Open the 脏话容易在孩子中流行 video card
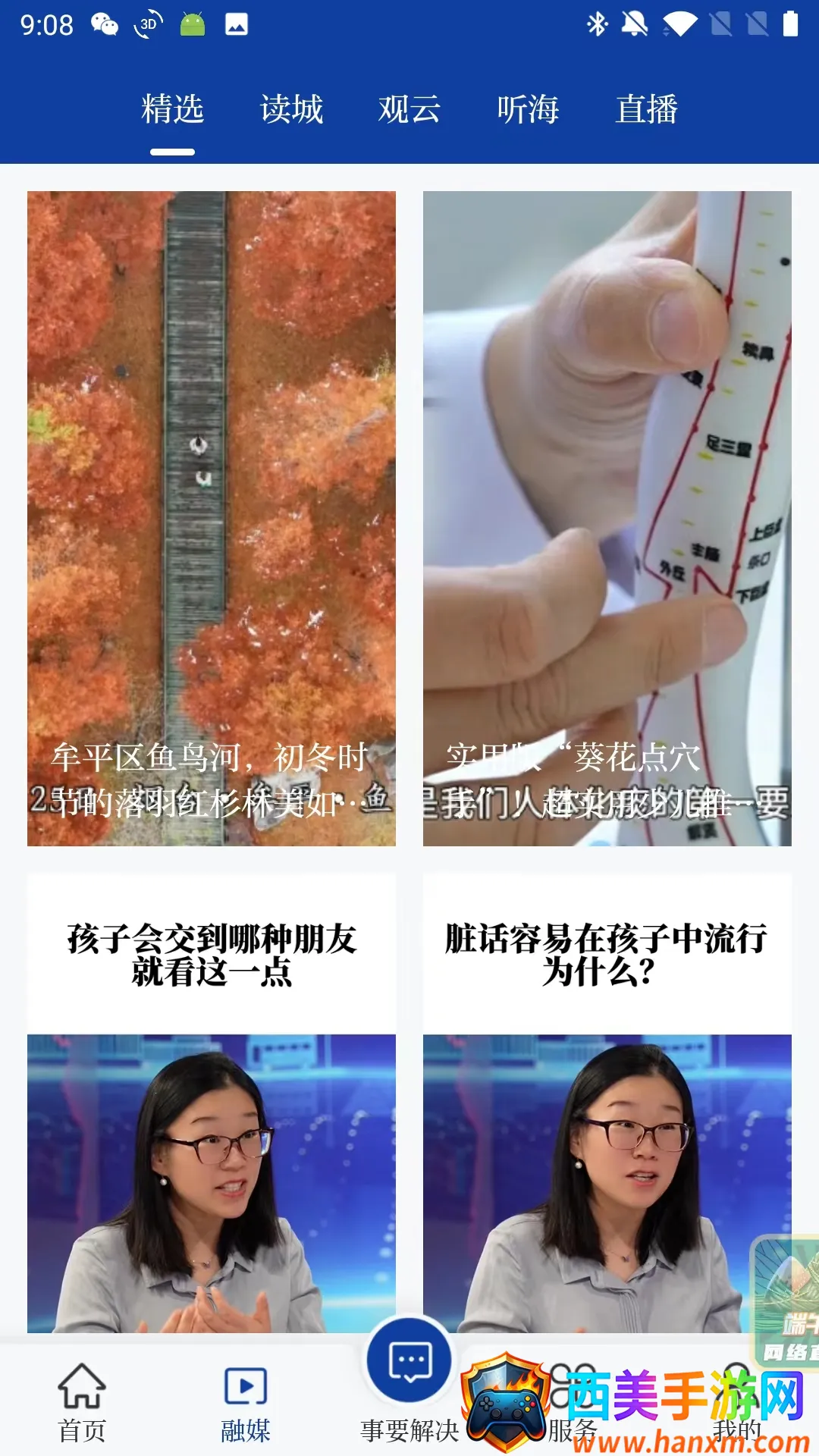Screen dimensions: 819x1456 [607, 1103]
